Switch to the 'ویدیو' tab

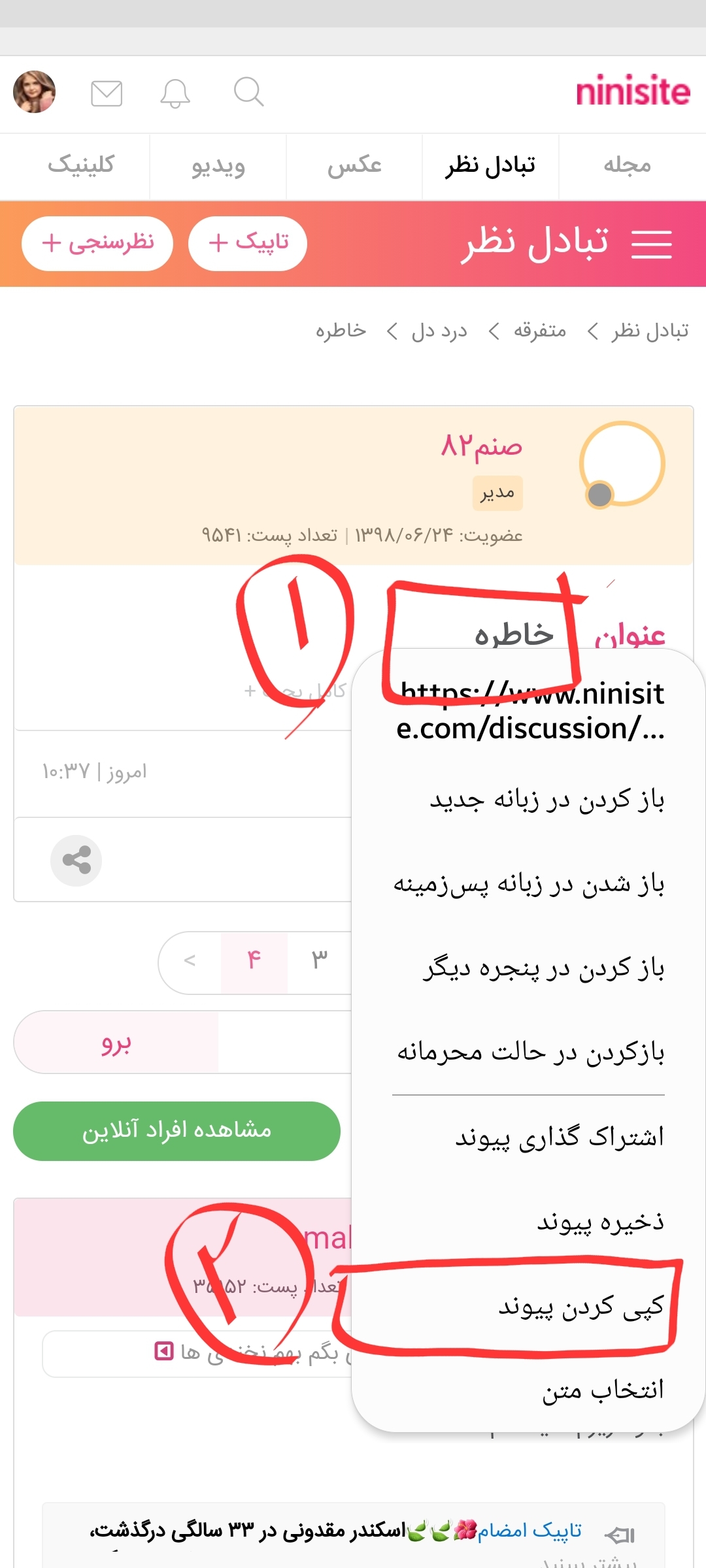pos(218,165)
